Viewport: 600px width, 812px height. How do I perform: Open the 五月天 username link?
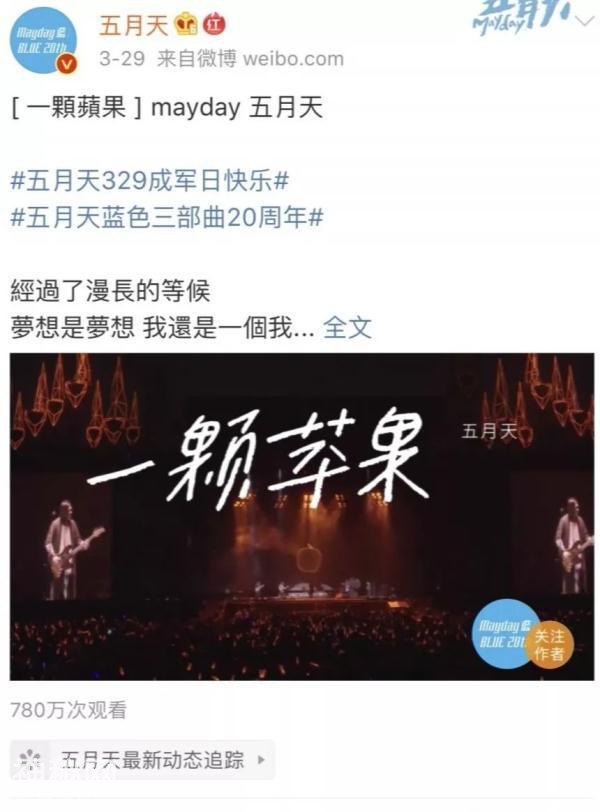[x=133, y=24]
